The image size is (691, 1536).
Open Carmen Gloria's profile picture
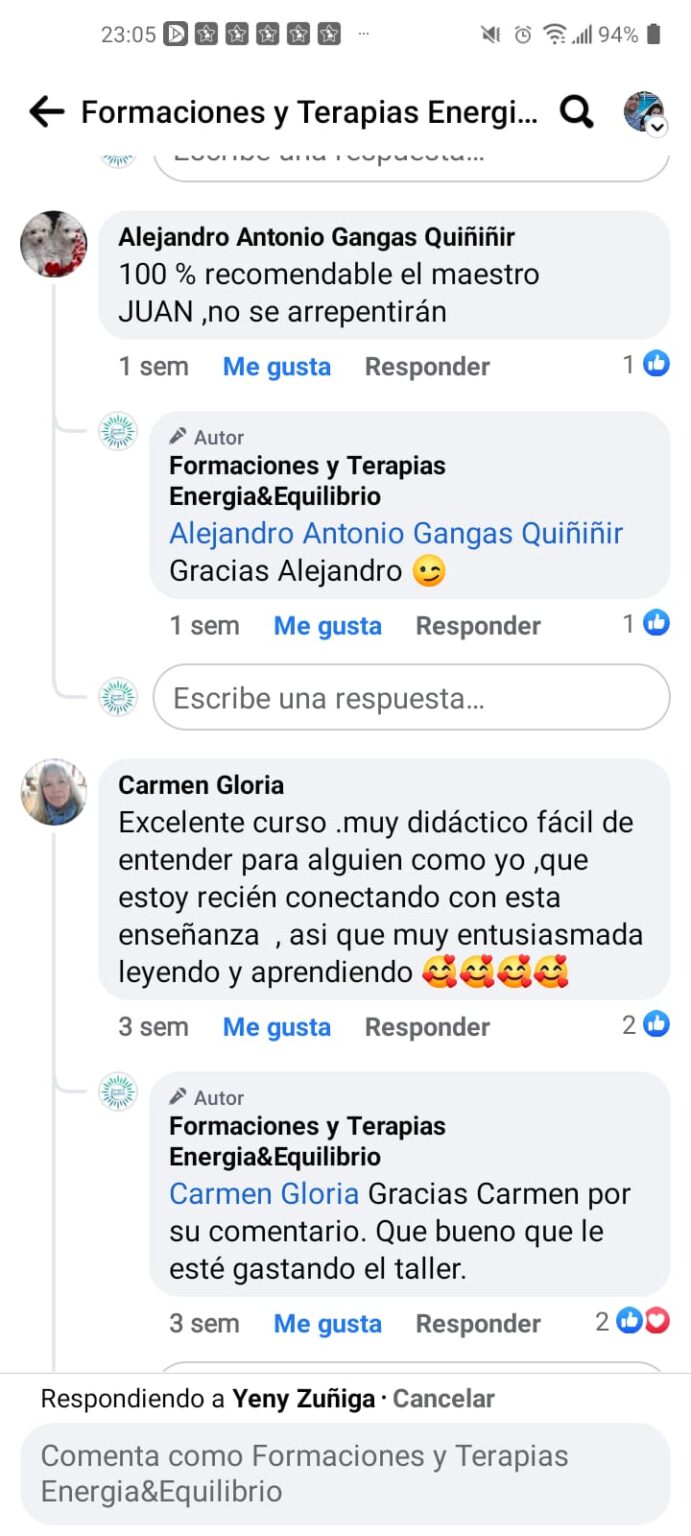click(x=54, y=792)
